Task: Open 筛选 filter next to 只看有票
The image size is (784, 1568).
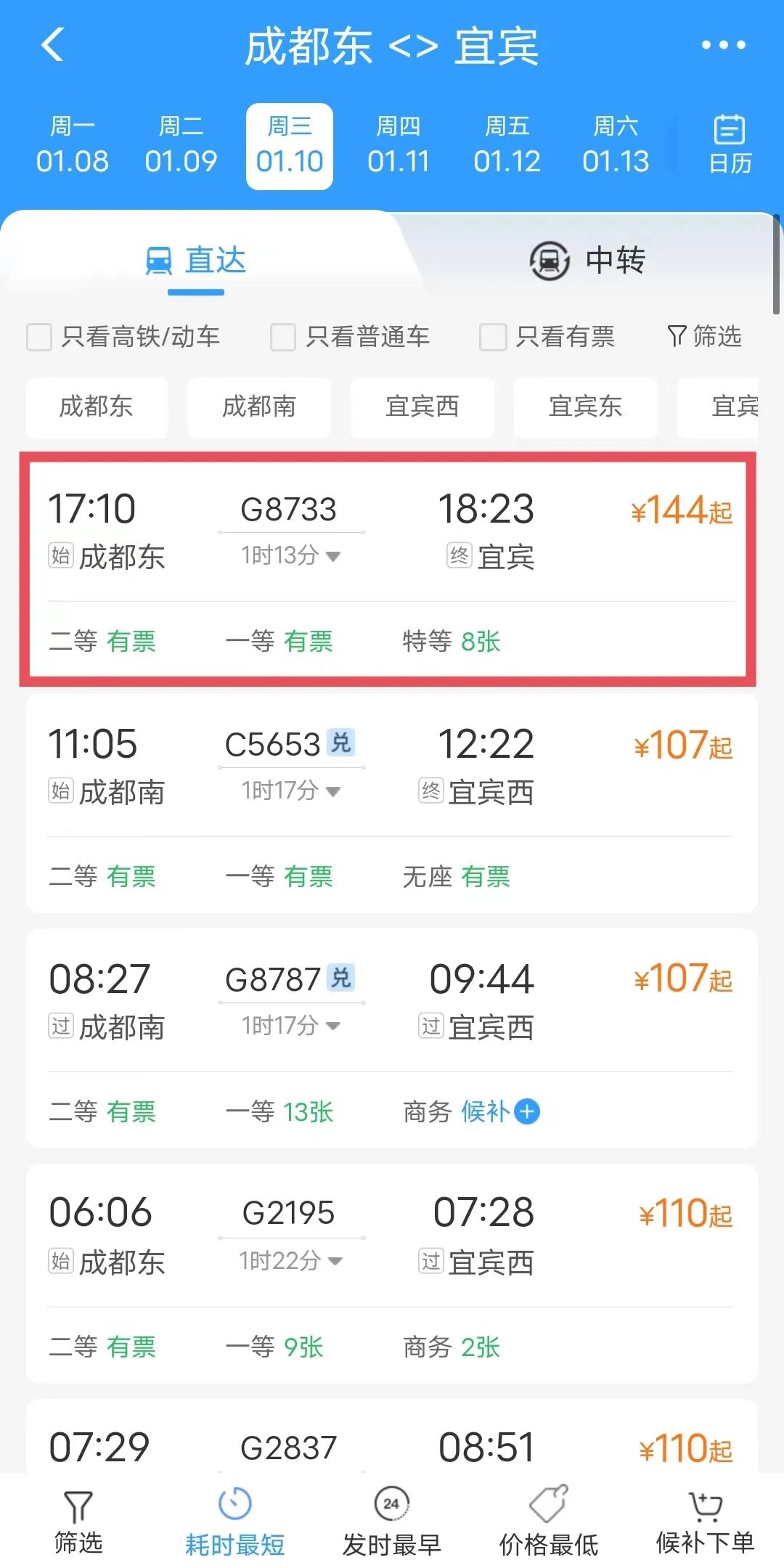Action: [704, 336]
